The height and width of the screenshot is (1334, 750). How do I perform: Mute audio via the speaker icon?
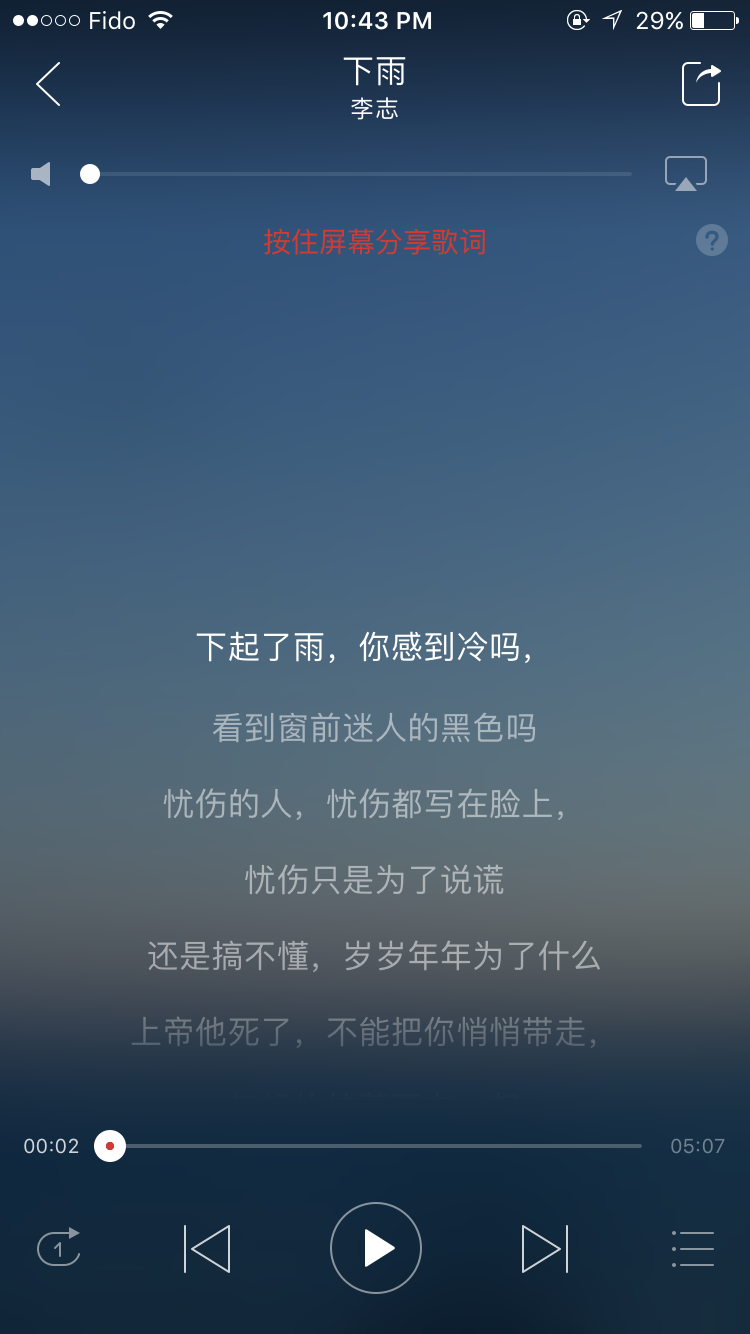pos(40,172)
